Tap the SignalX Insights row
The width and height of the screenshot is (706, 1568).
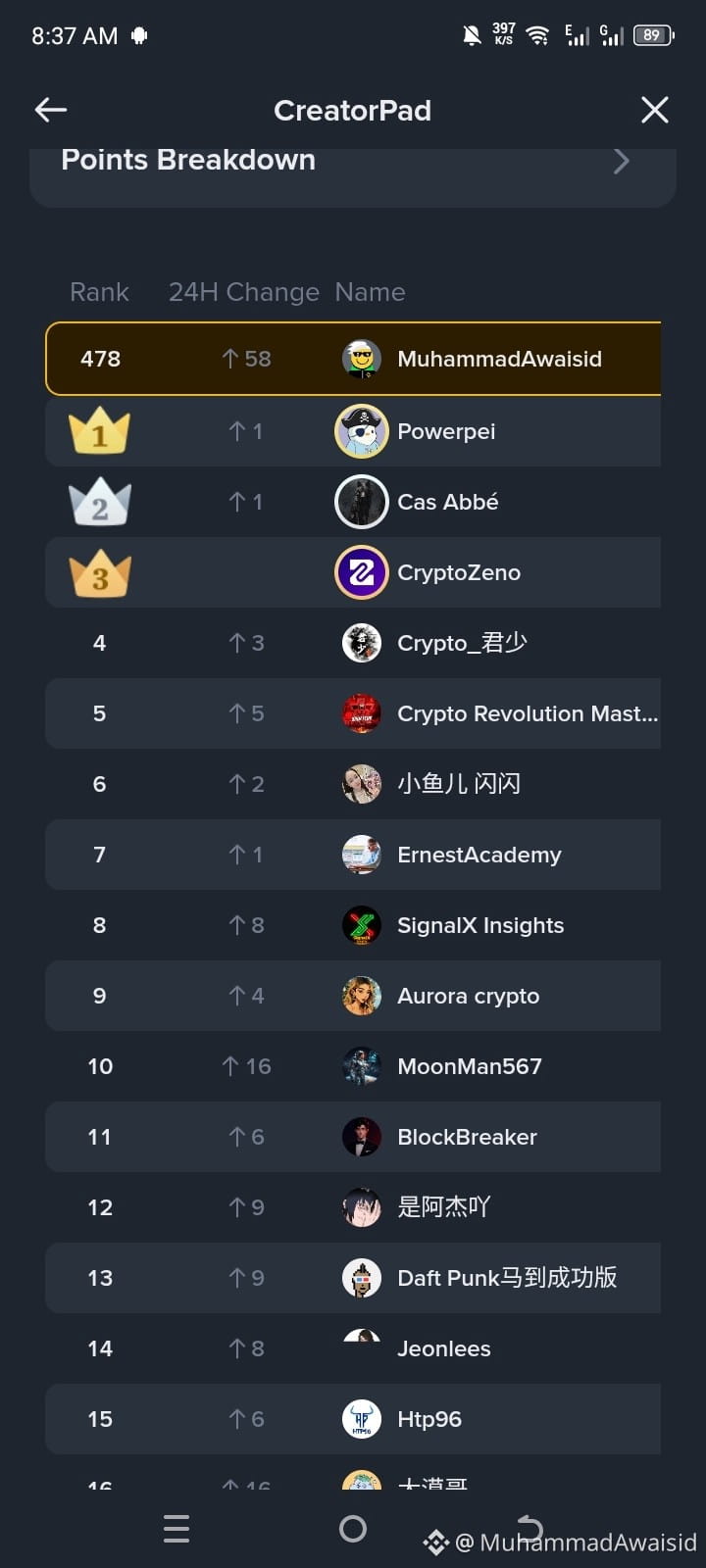point(479,925)
